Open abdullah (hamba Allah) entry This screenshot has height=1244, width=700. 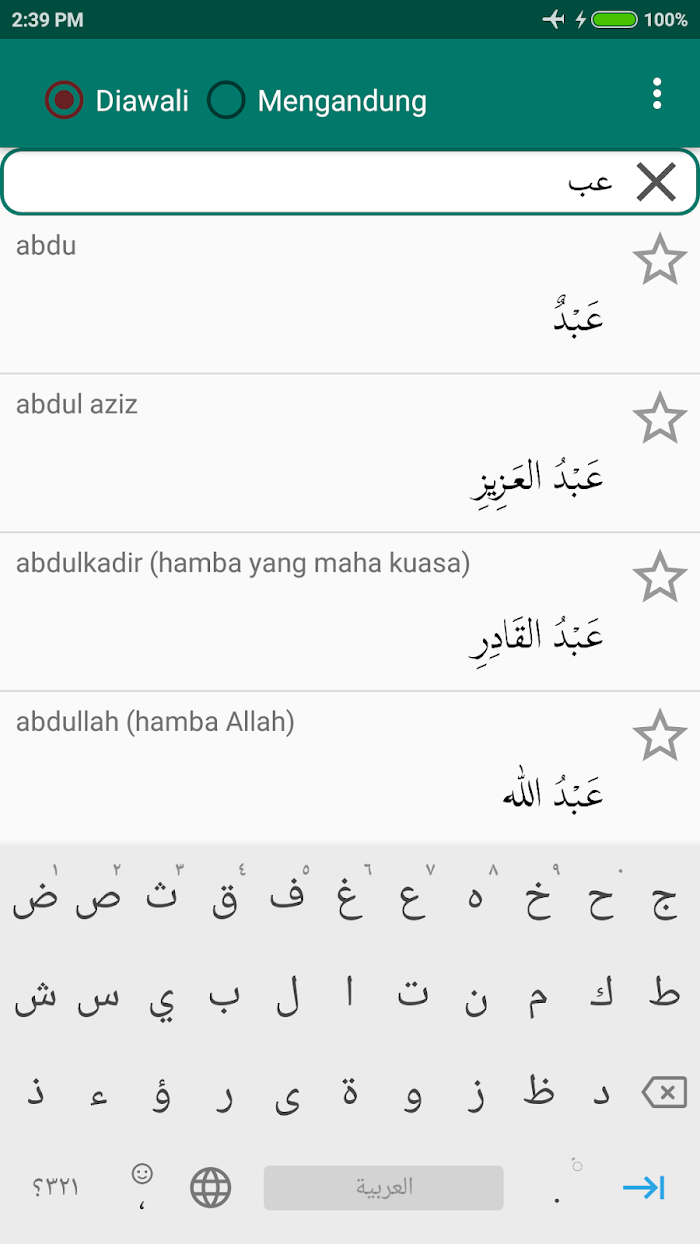[350, 767]
